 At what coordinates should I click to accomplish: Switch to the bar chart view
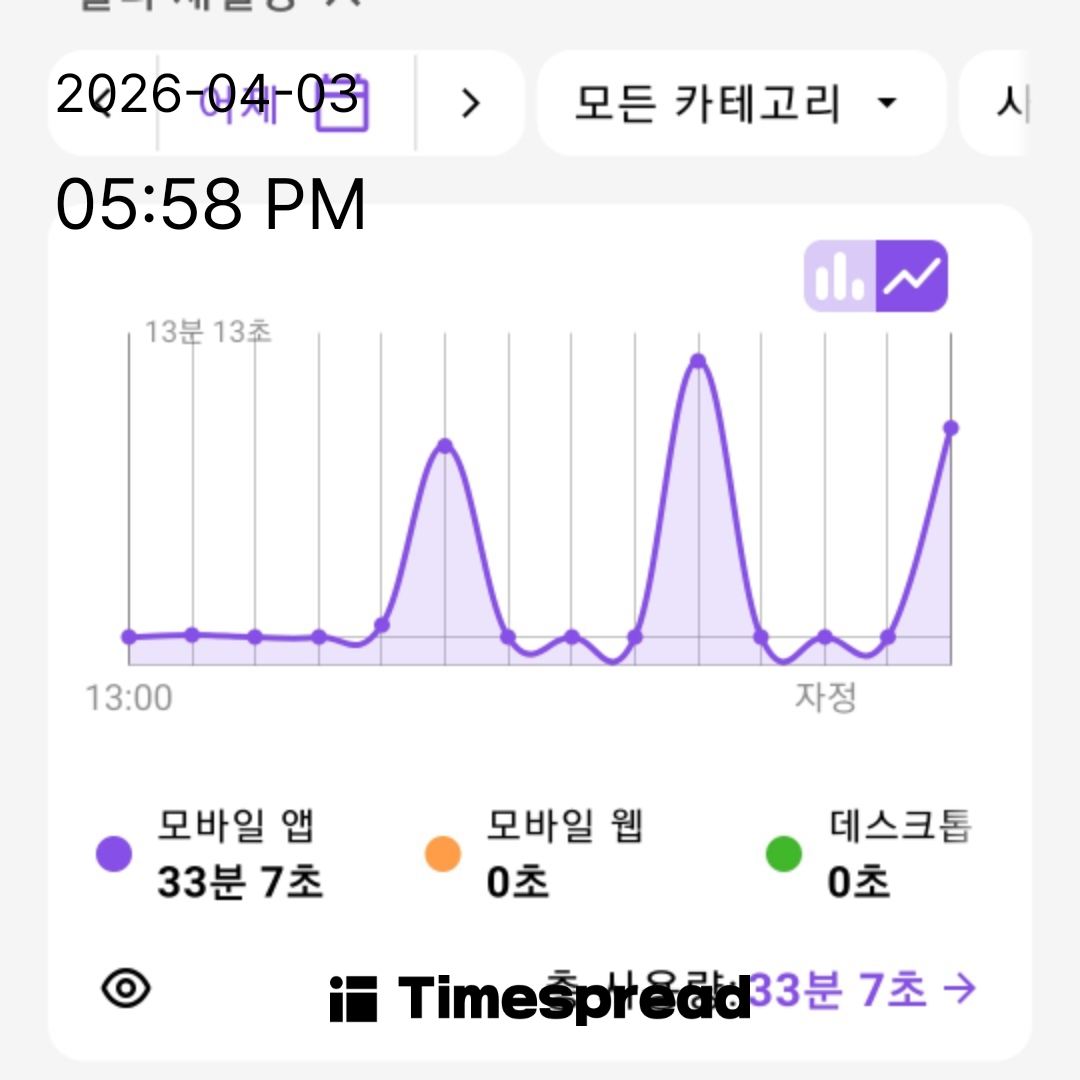click(840, 276)
